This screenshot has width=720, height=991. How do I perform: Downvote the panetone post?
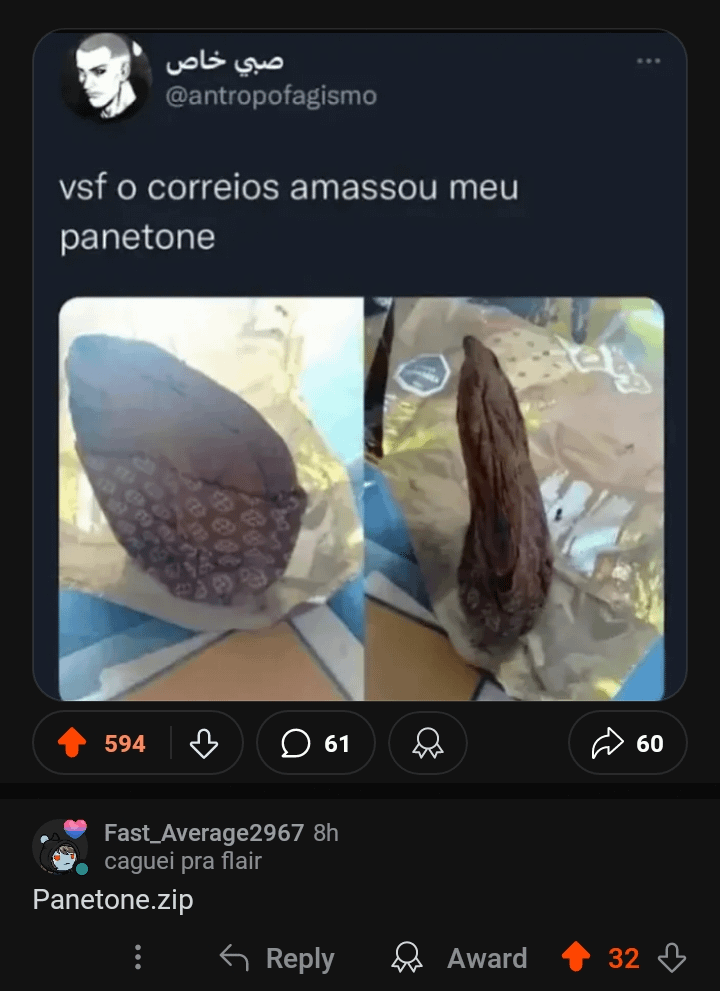pyautogui.click(x=204, y=743)
